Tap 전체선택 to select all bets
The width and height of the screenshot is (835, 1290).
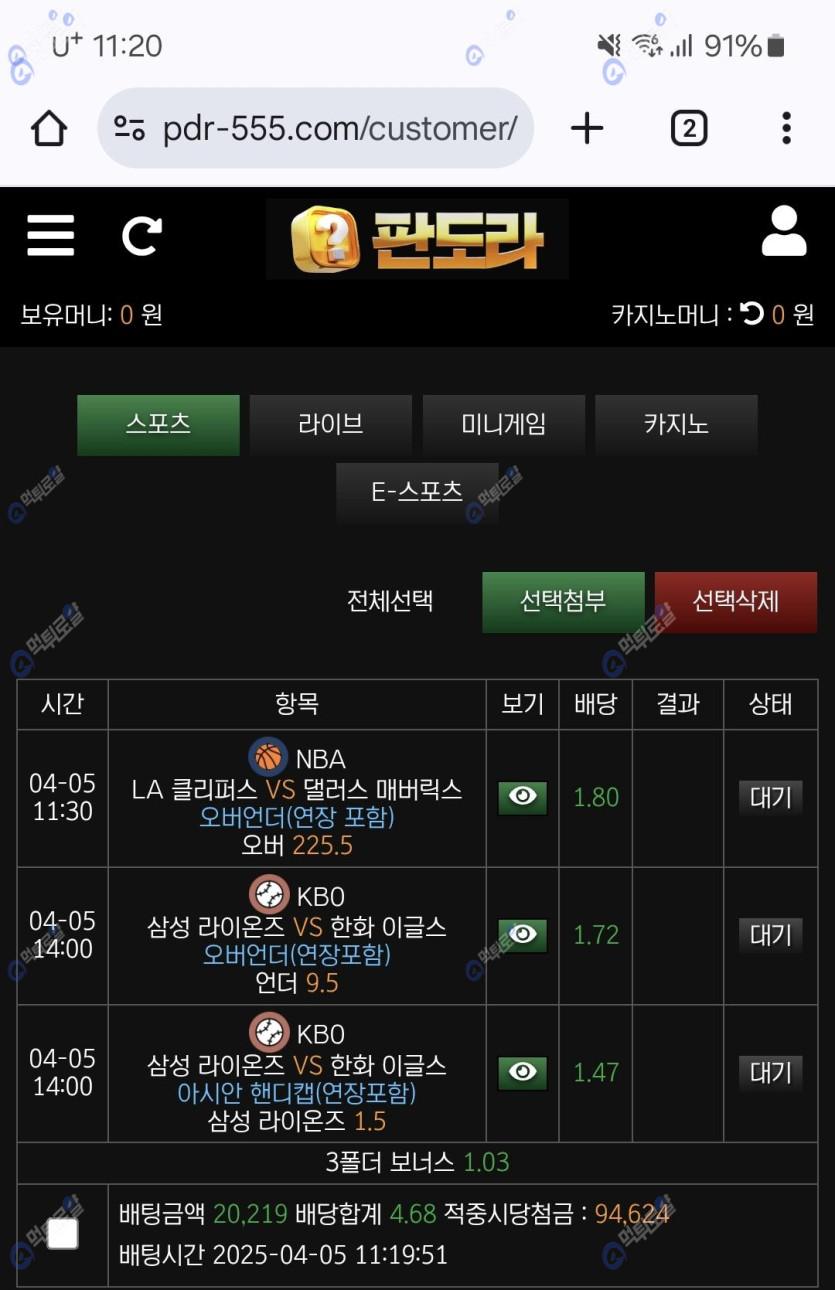[x=389, y=601]
